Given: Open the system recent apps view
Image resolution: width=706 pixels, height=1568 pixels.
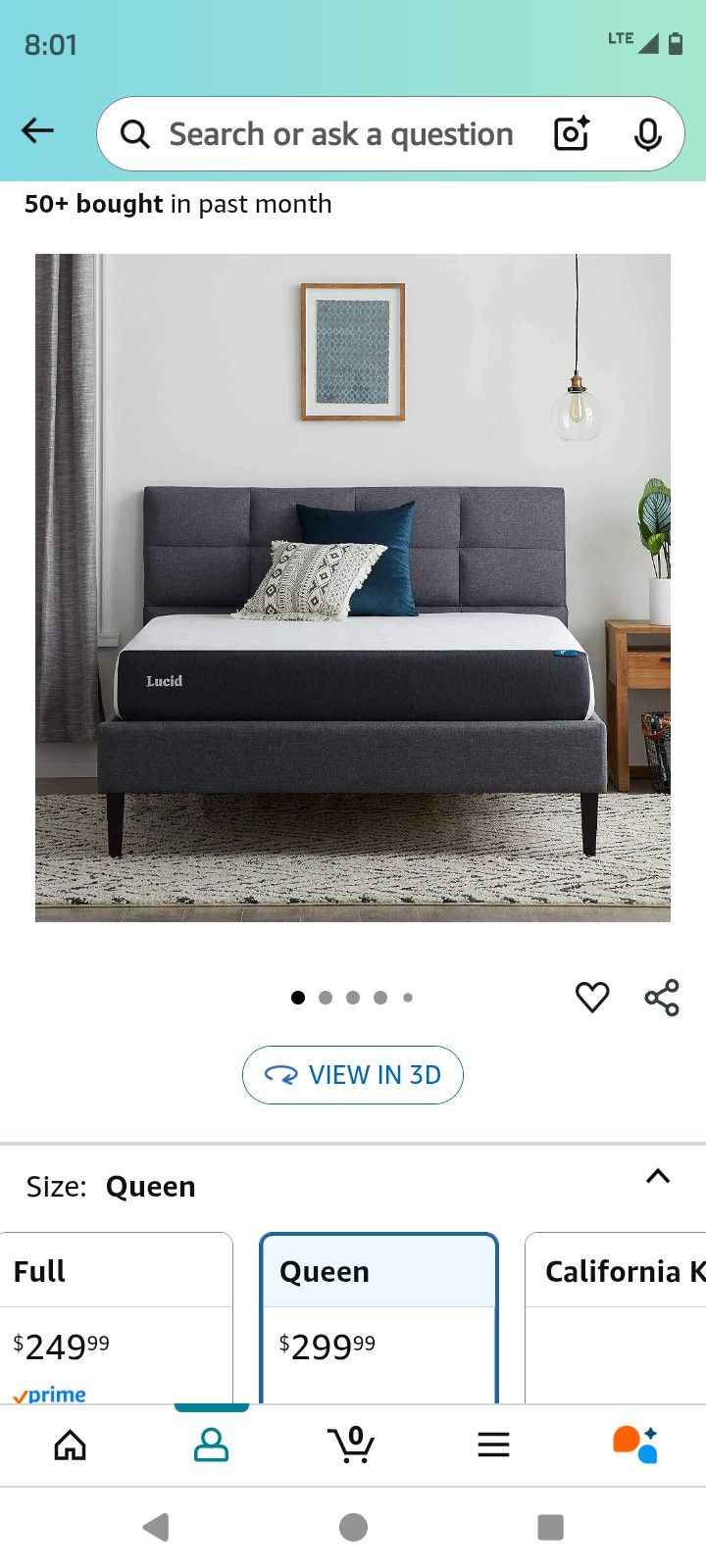Looking at the screenshot, I should coord(550,1527).
